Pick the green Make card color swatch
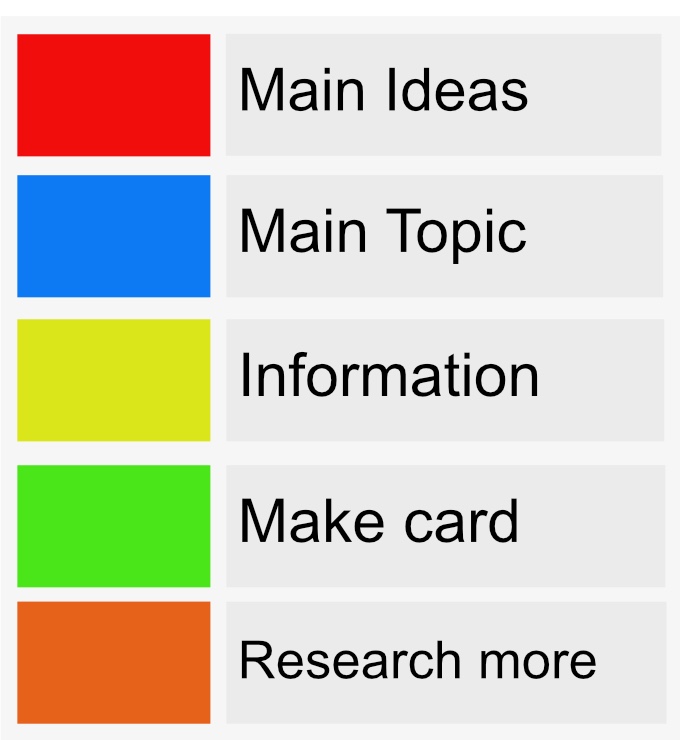 tap(113, 525)
